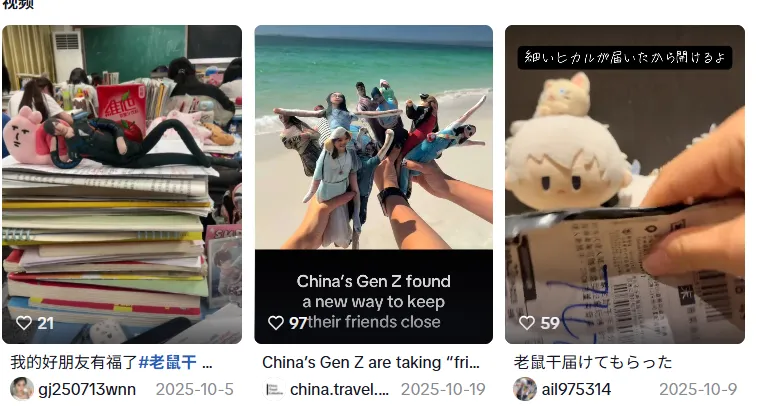Like the video with 97 likes

(276, 323)
